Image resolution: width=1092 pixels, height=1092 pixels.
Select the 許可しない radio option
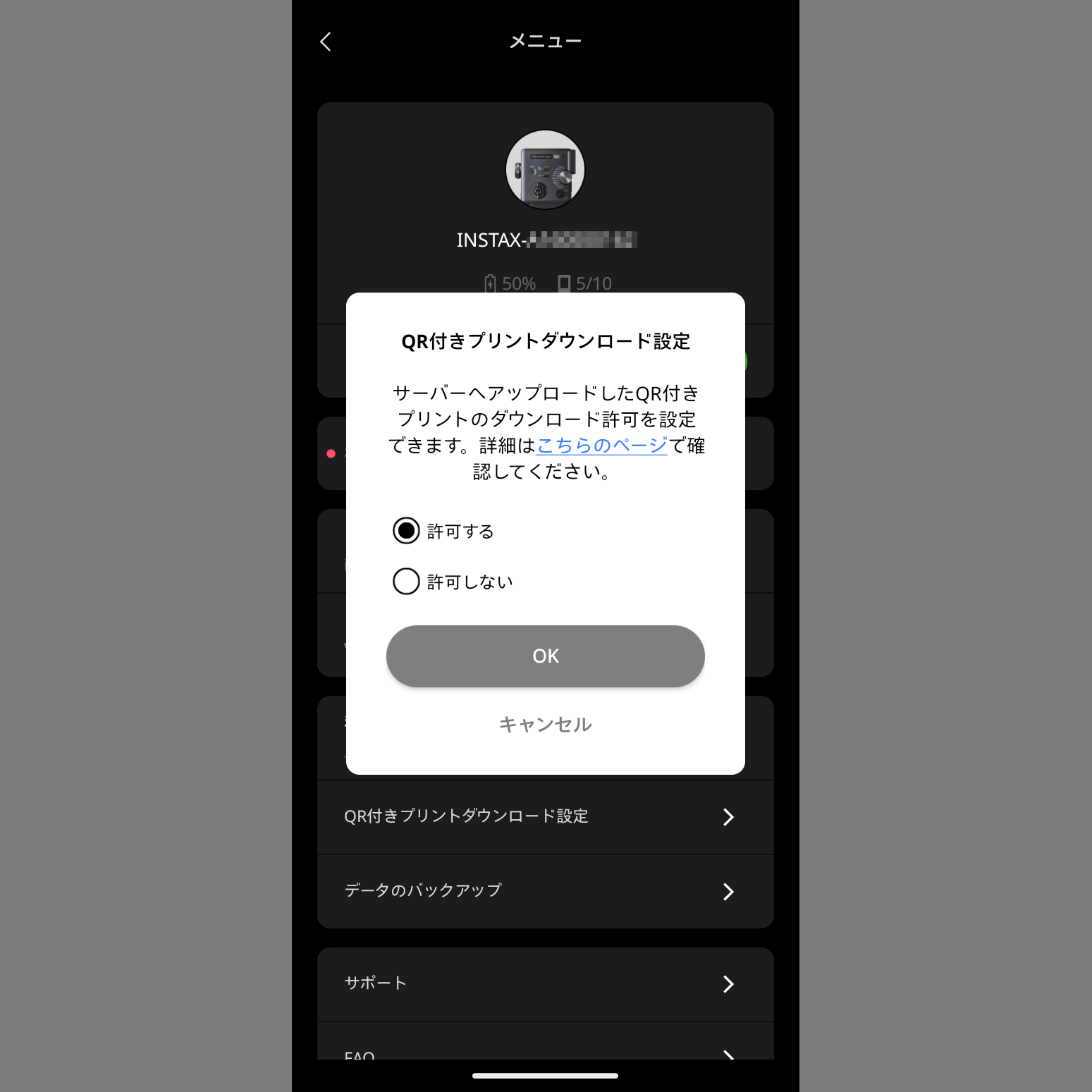(406, 582)
